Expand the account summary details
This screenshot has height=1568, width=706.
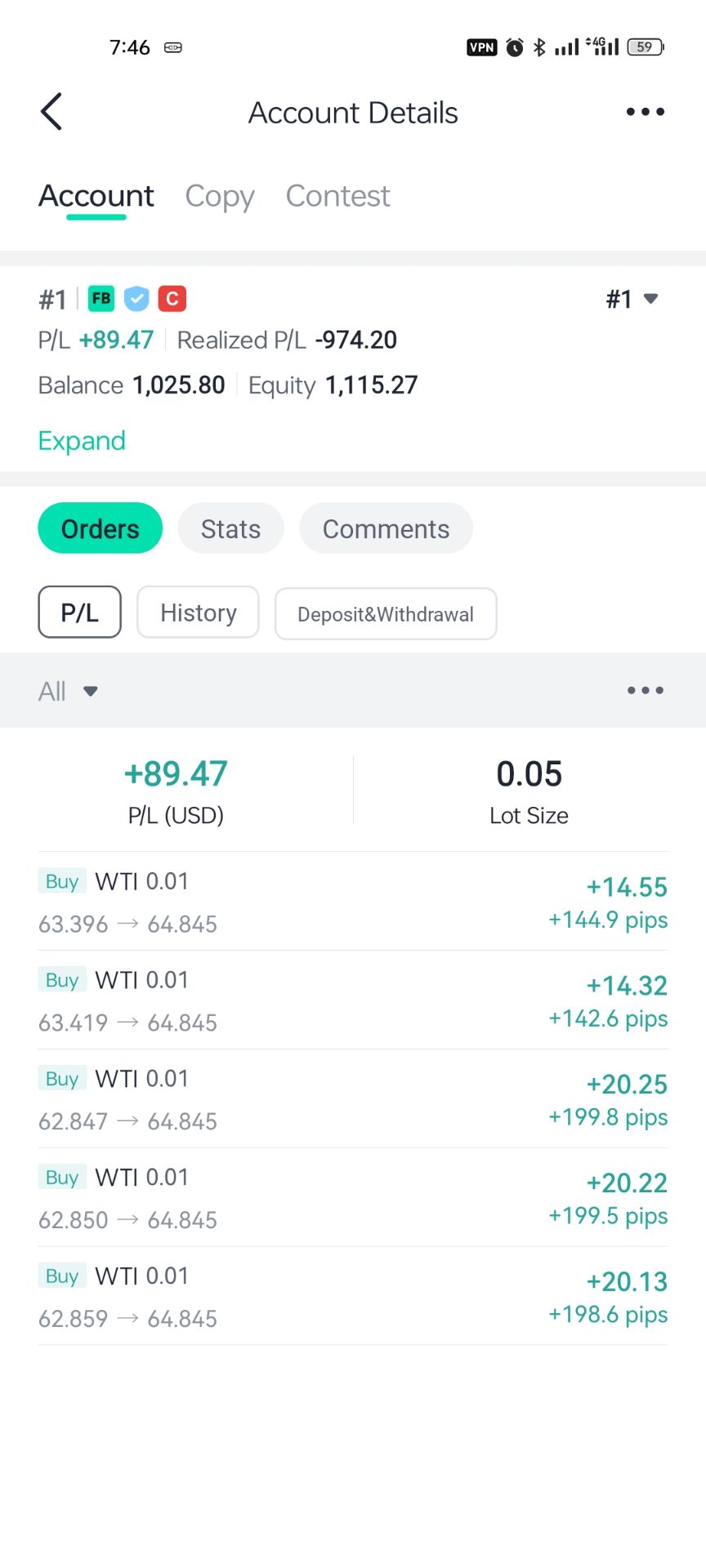click(x=82, y=441)
